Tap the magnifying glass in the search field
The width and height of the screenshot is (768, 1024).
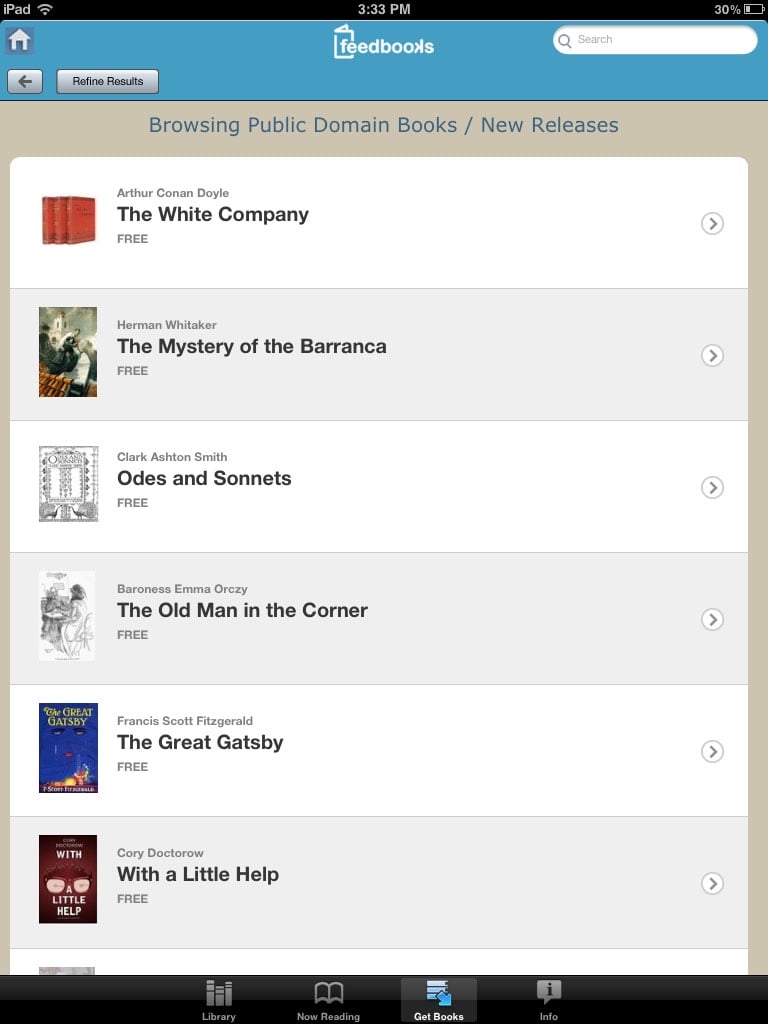(x=566, y=40)
